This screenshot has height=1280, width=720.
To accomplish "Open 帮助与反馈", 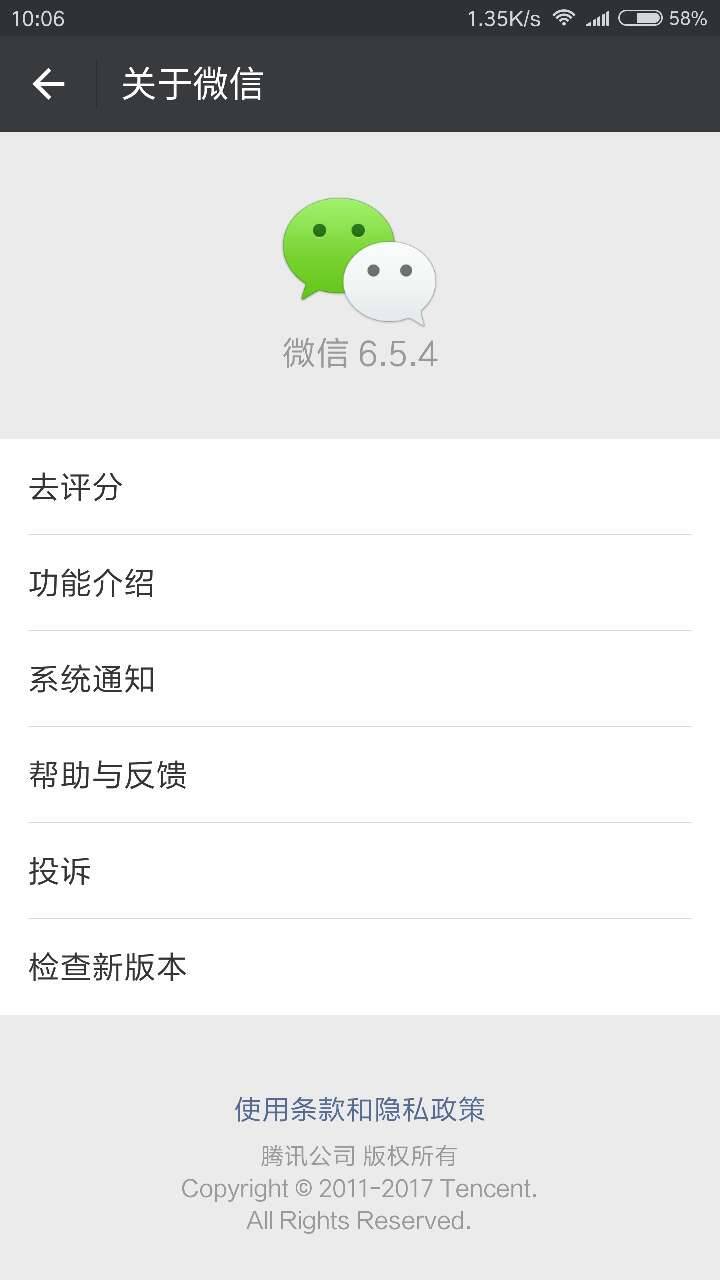I will (360, 775).
